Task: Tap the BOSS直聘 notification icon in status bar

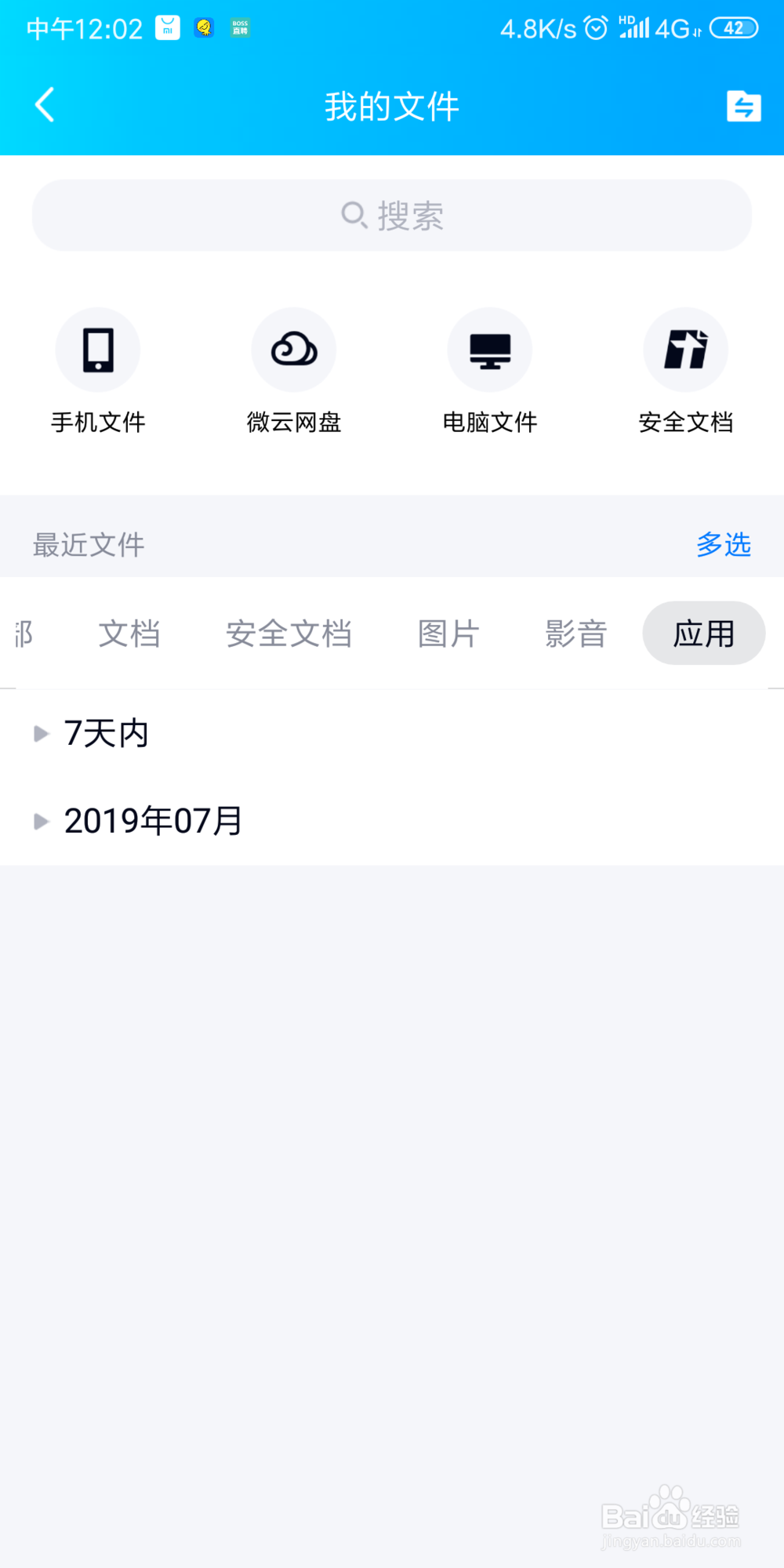Action: 239,27
